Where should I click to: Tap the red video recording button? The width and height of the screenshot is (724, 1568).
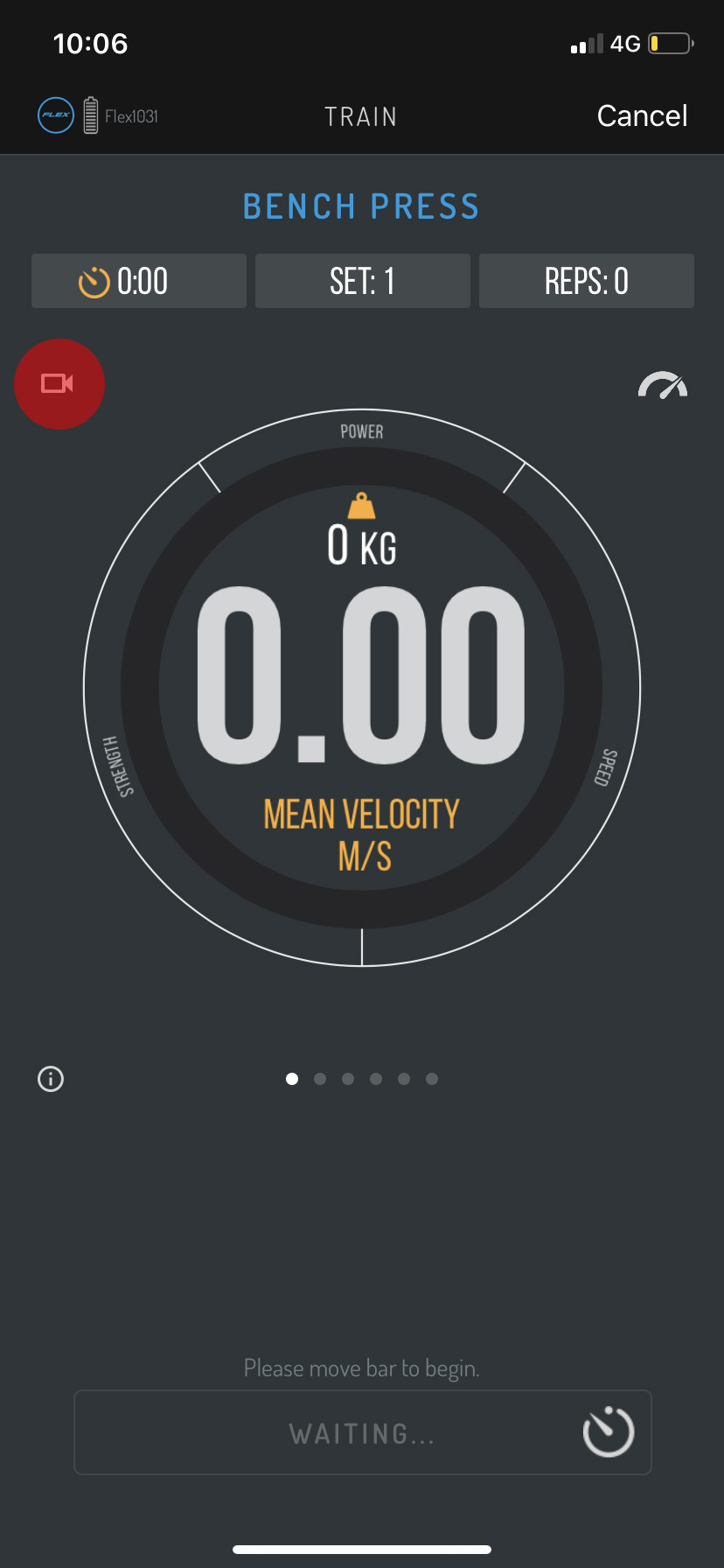[59, 384]
